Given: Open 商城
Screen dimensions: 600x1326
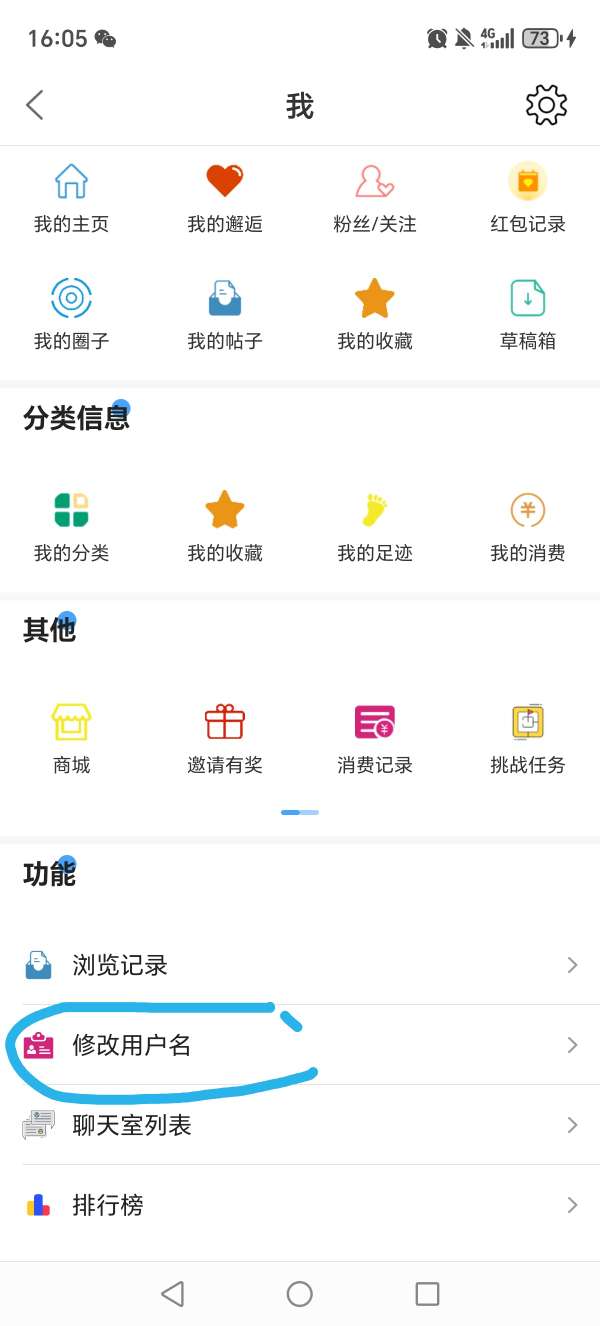Looking at the screenshot, I should [x=71, y=740].
